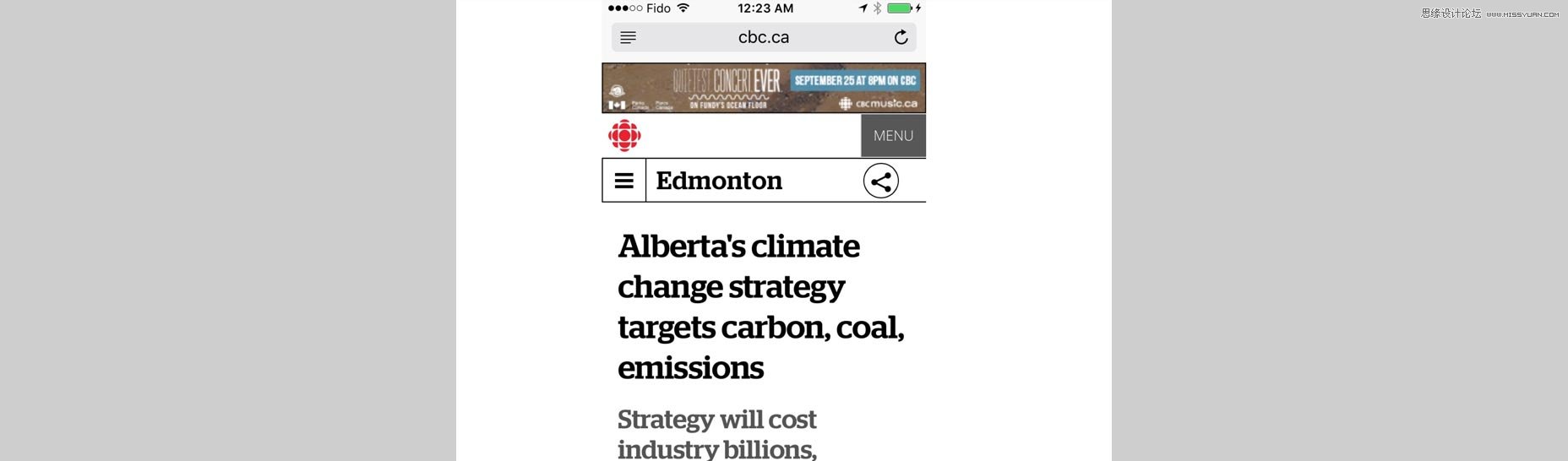Tap the cbc.ca address bar
1568x461 pixels.
pos(763,37)
